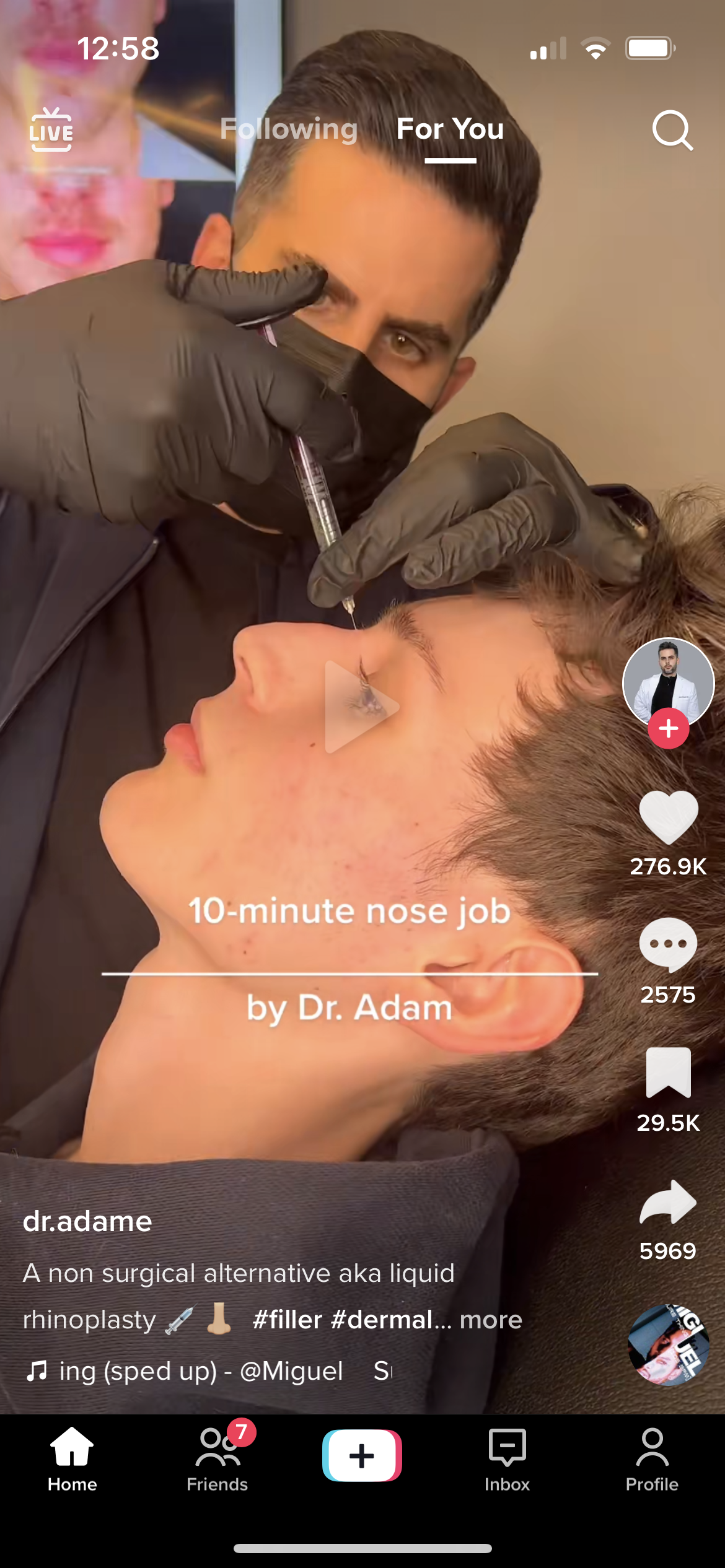Share this video via the arrow

tap(668, 1201)
